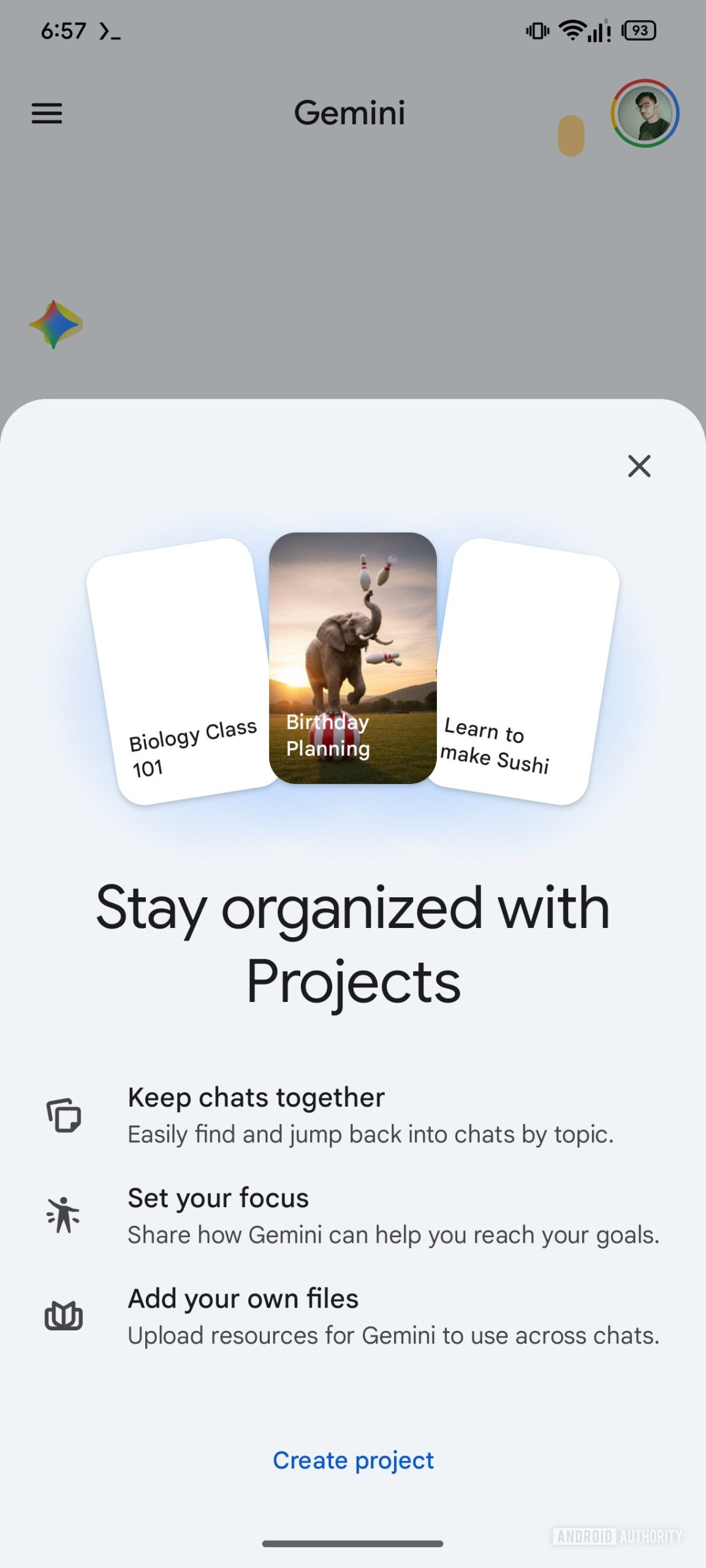706x1568 pixels.
Task: Tap the Gemini title in the header
Action: coord(350,113)
